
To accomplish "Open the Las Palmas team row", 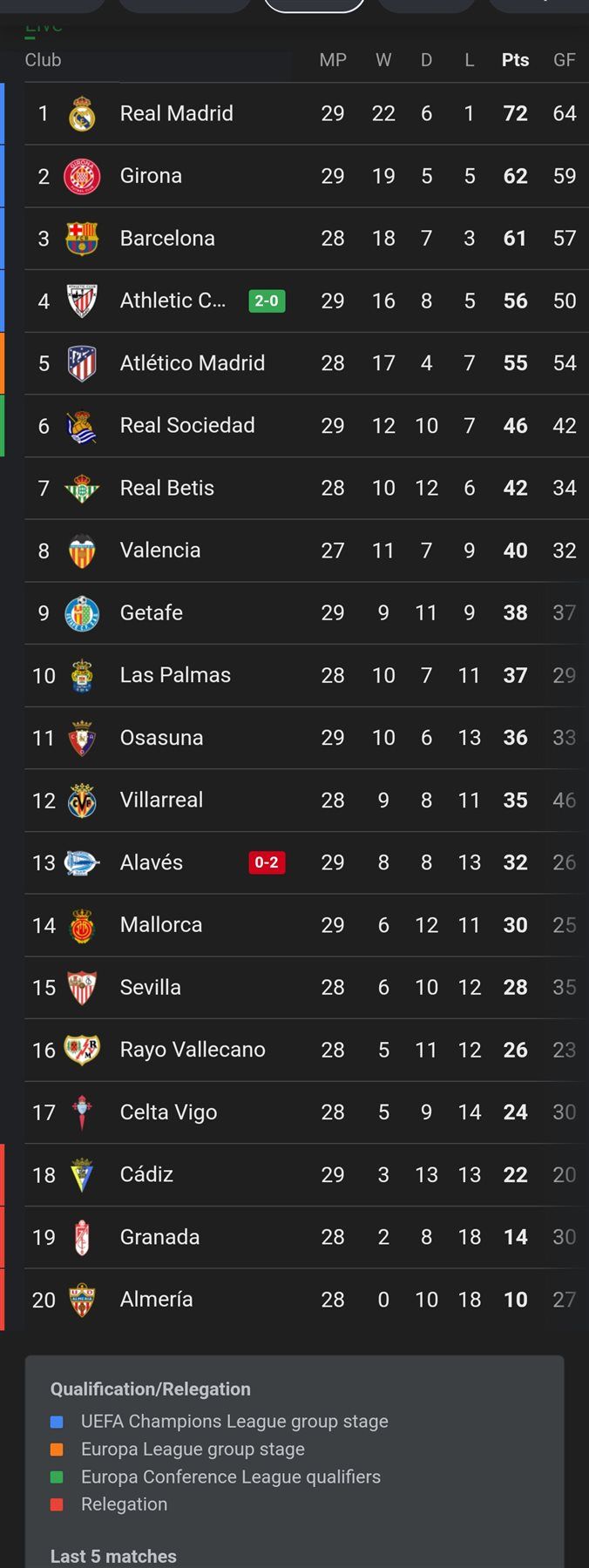I will pos(175,676).
